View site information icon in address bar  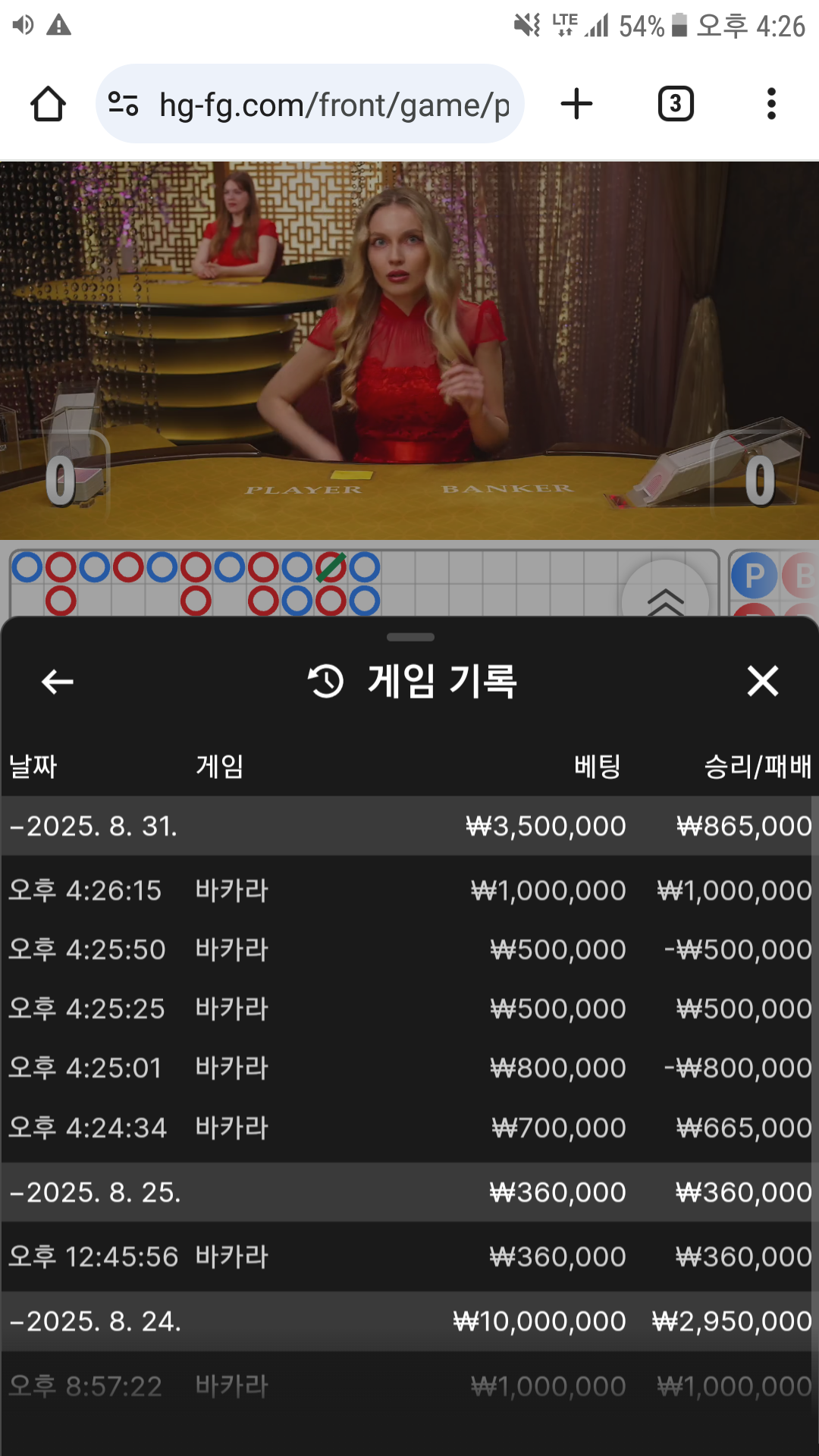[x=124, y=104]
